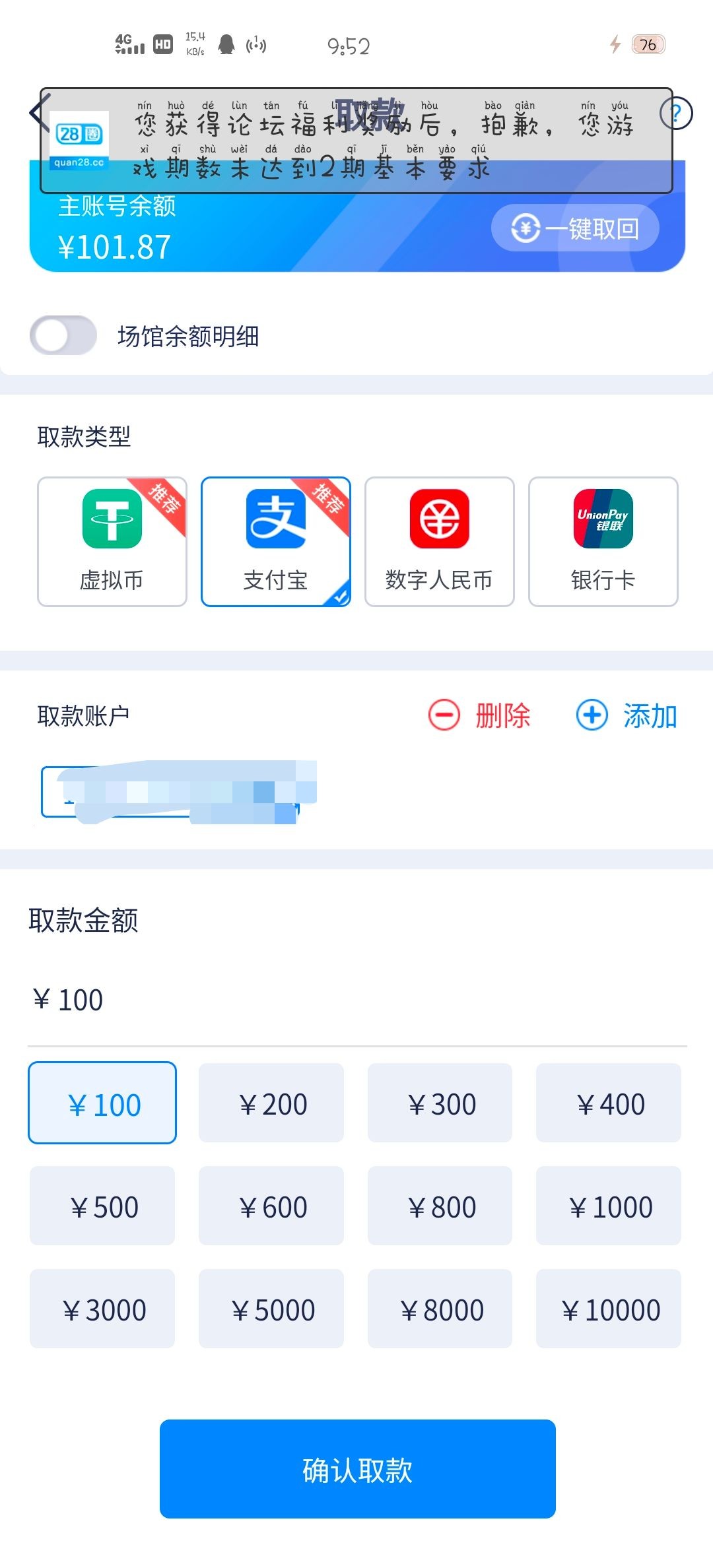Pick the ¥1000 amount chip
The height and width of the screenshot is (1568, 713).
[609, 1206]
